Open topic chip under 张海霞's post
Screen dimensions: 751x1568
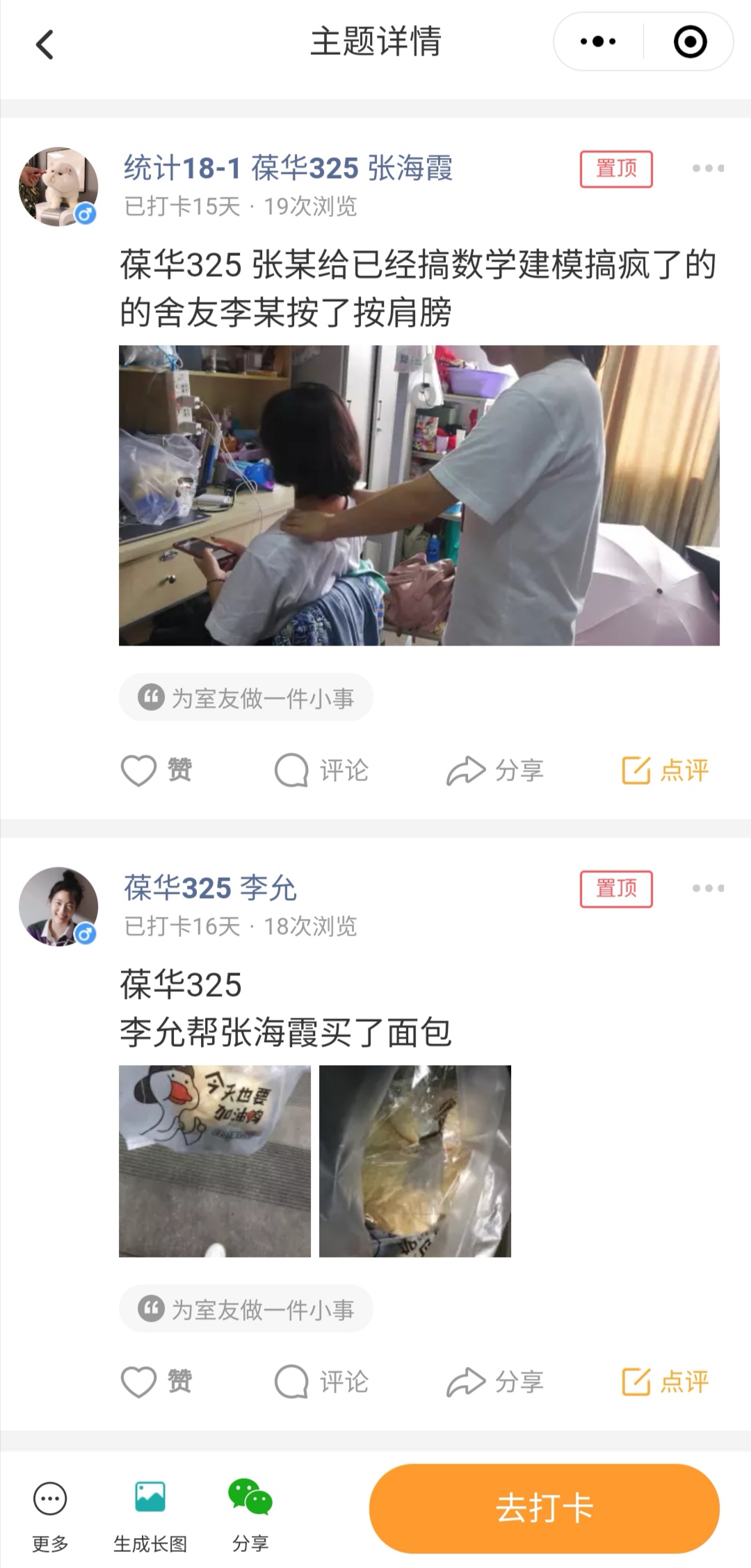(246, 697)
